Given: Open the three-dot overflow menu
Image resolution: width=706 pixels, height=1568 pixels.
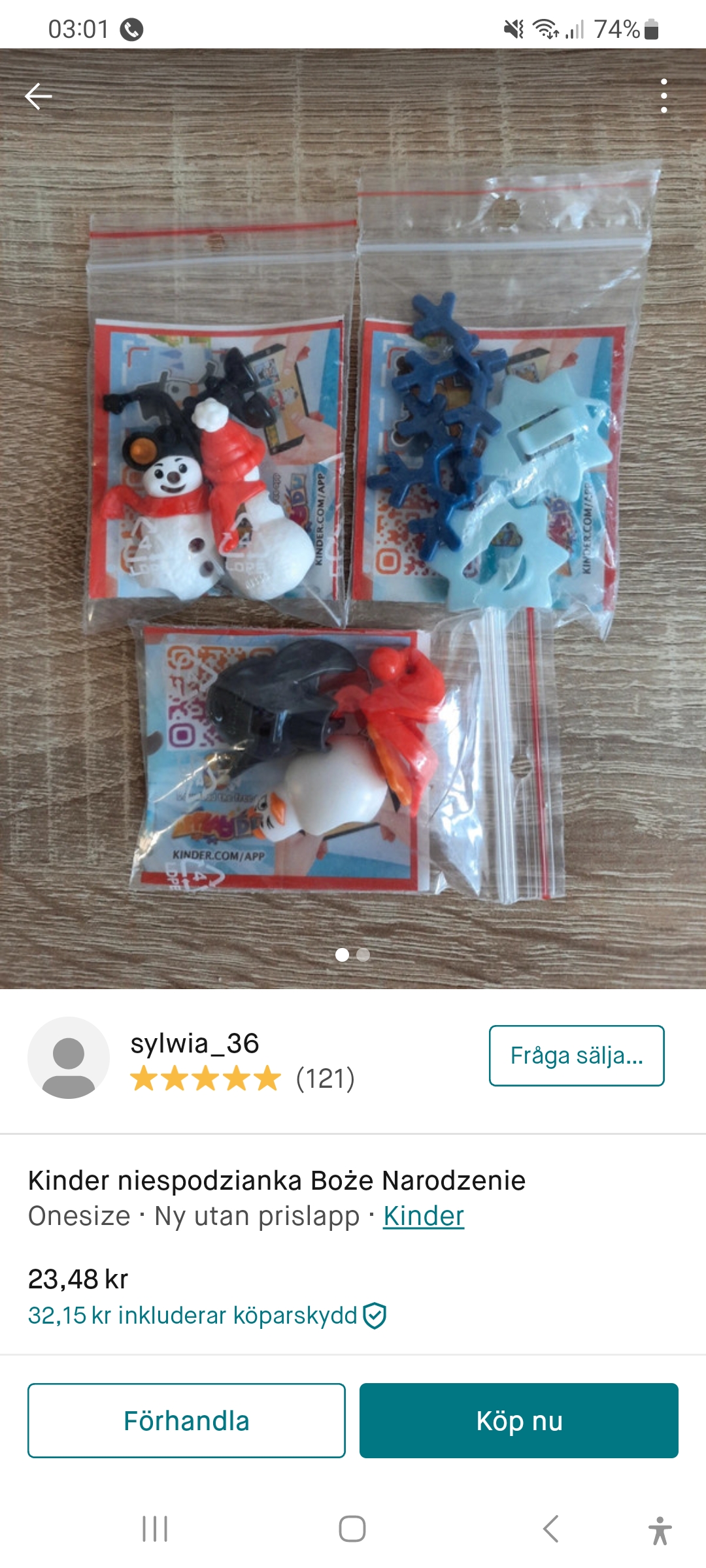Looking at the screenshot, I should pos(664,96).
